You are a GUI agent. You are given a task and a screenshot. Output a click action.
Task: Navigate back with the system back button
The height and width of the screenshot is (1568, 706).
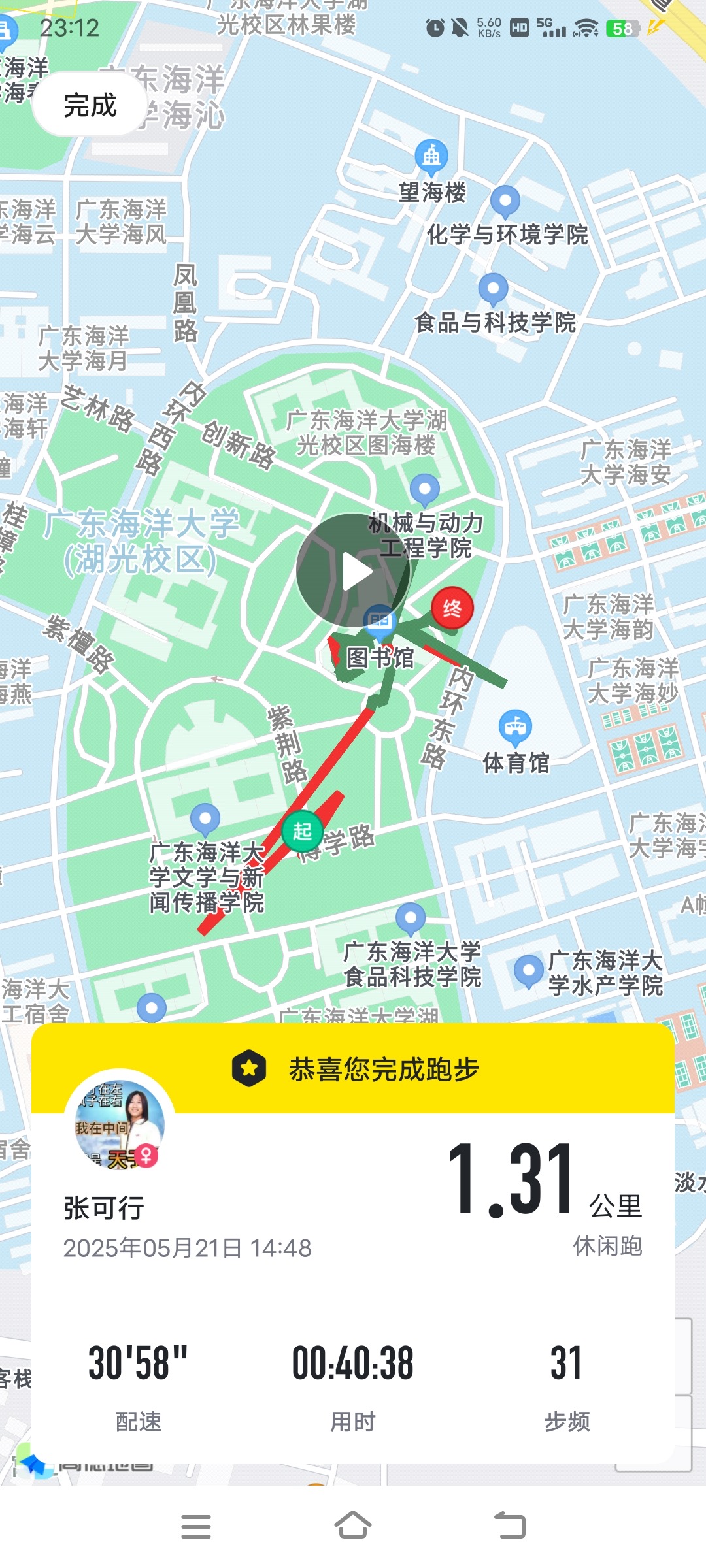point(510,1526)
